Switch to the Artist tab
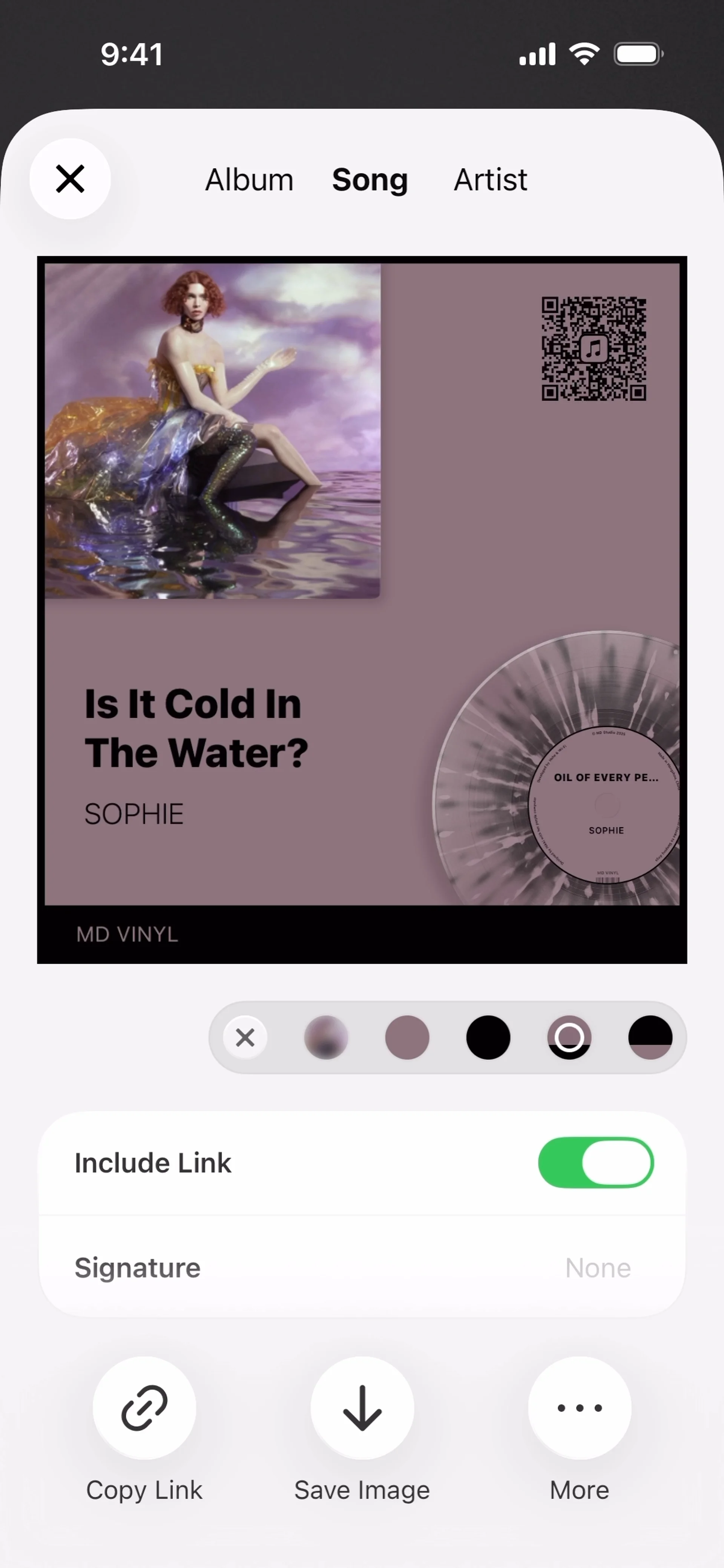This screenshot has height=1568, width=724. pos(490,180)
